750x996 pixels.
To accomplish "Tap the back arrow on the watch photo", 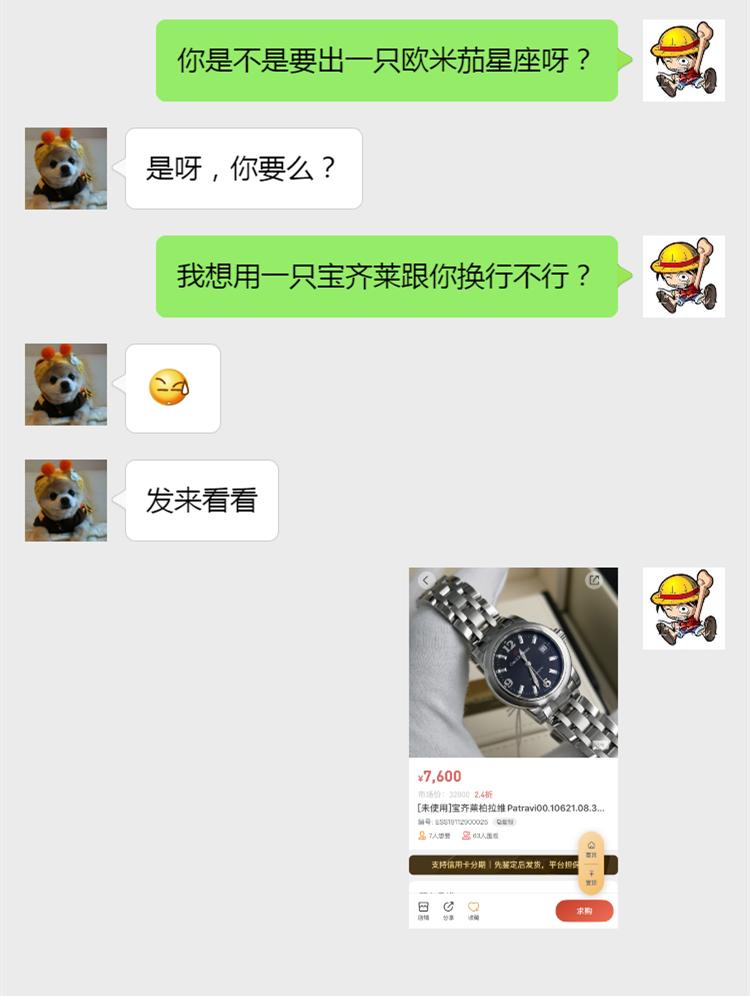I will pyautogui.click(x=427, y=579).
